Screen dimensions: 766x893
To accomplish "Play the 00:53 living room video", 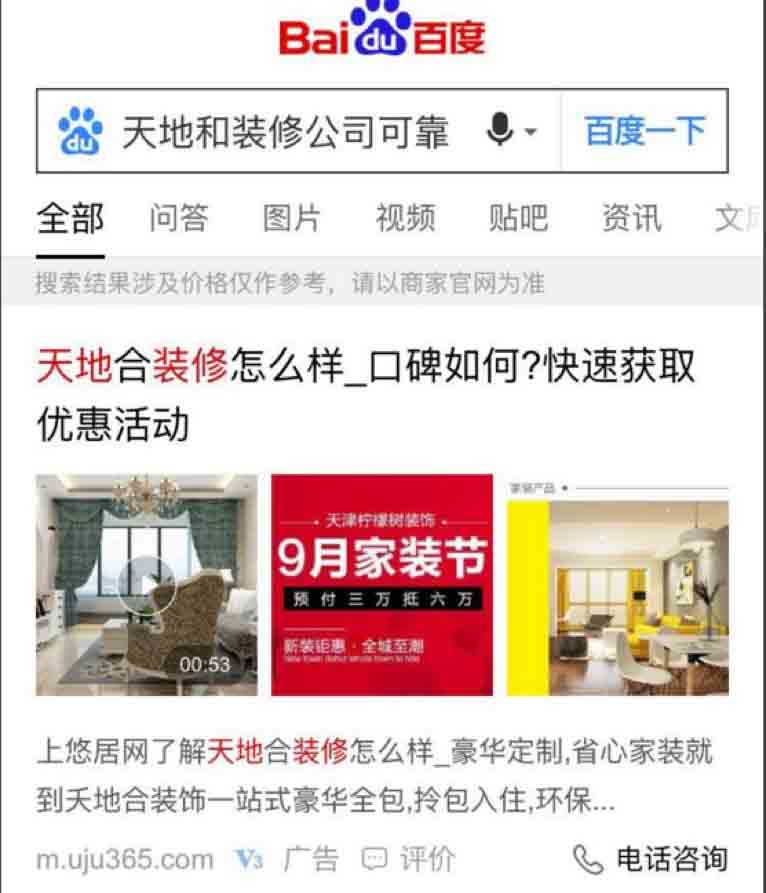I will pos(147,584).
